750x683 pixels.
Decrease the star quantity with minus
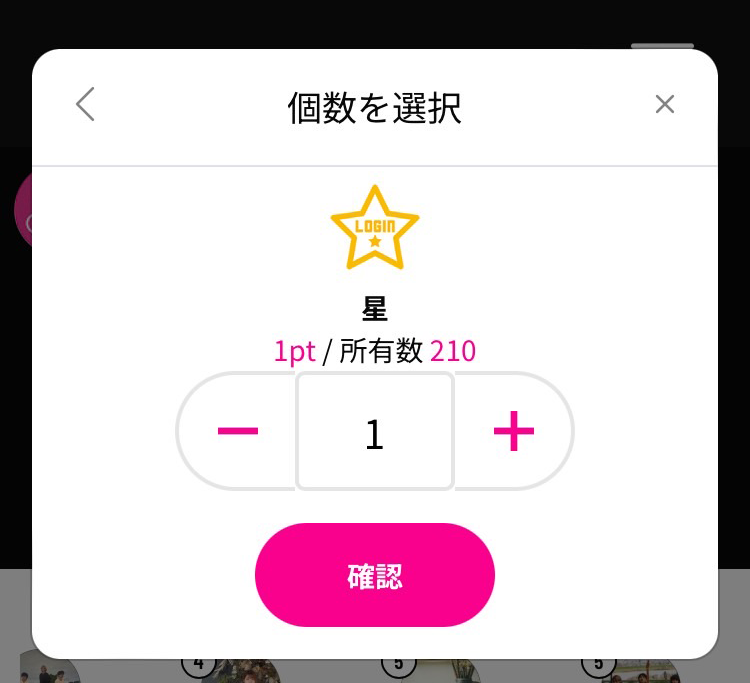click(x=238, y=432)
